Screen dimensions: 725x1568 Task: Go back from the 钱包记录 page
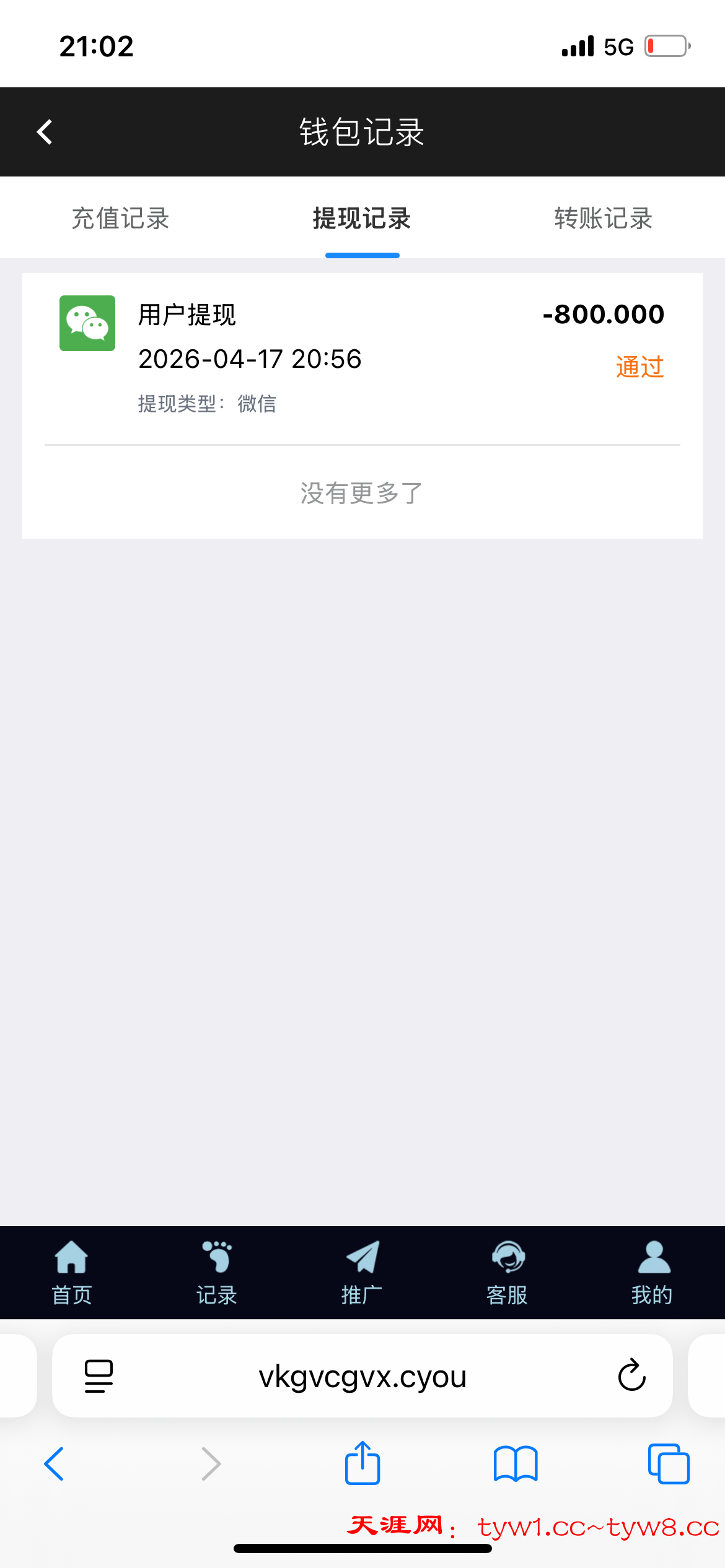click(x=45, y=132)
